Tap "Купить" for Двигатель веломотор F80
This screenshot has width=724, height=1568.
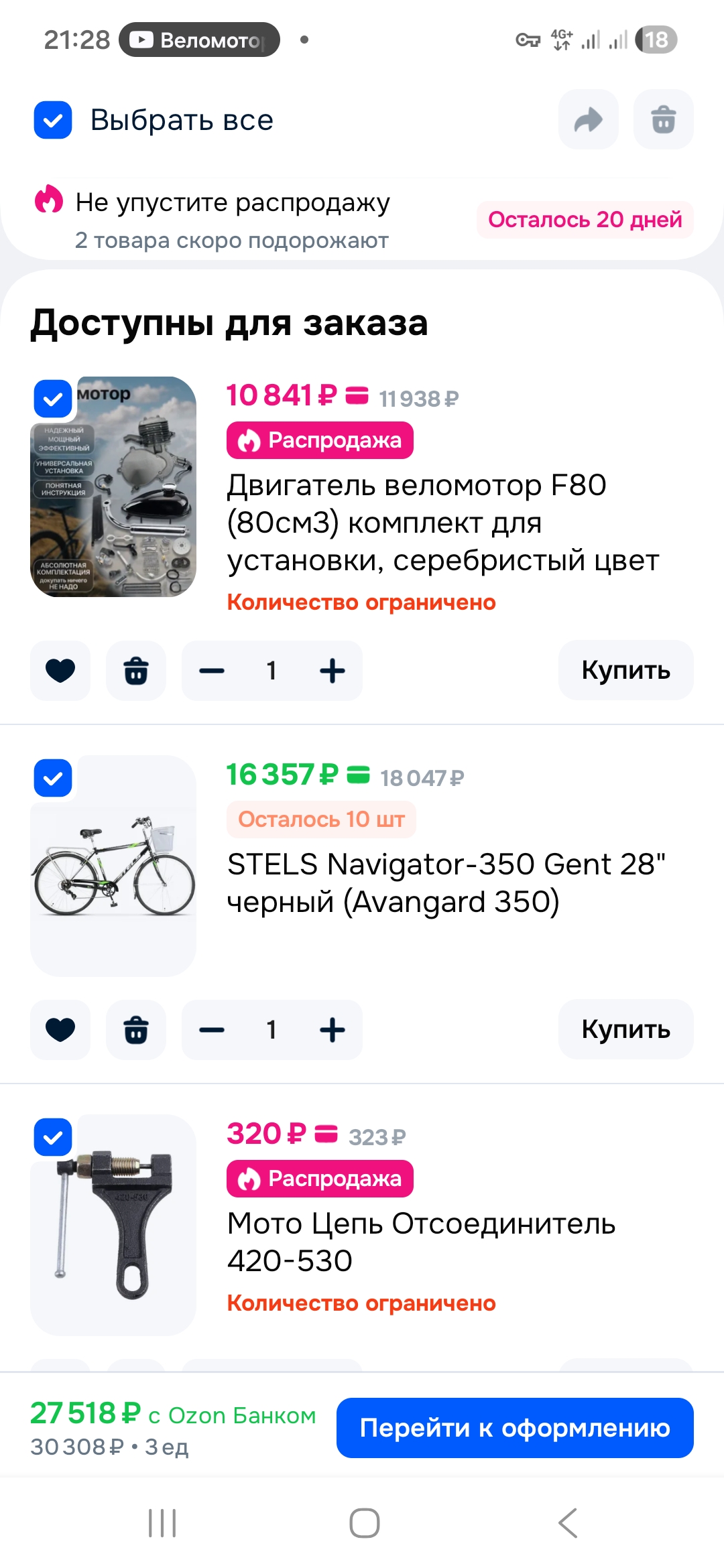point(625,670)
